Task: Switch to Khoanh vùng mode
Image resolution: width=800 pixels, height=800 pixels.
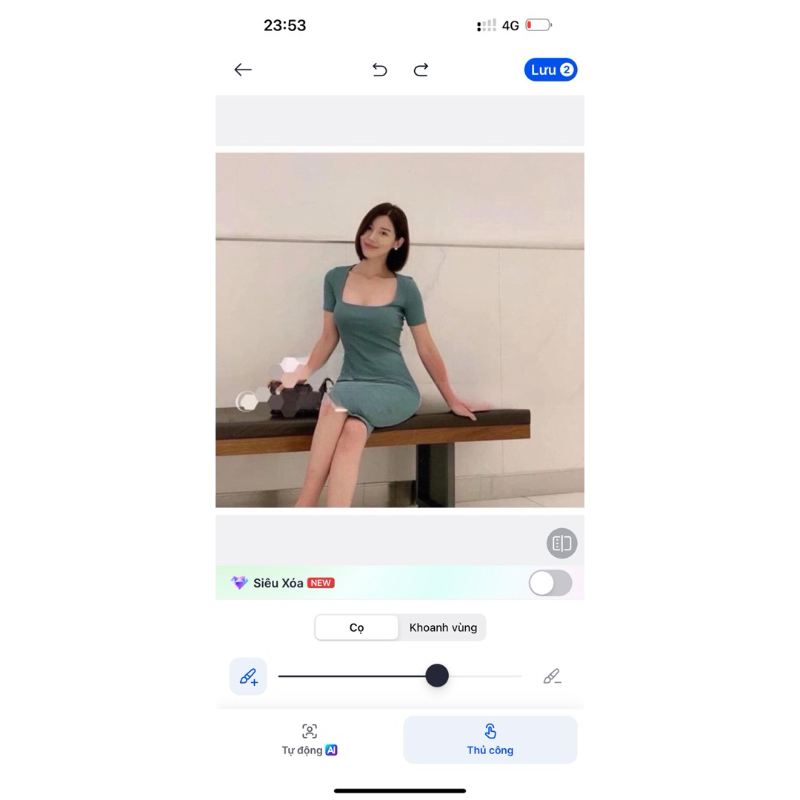Action: [443, 628]
